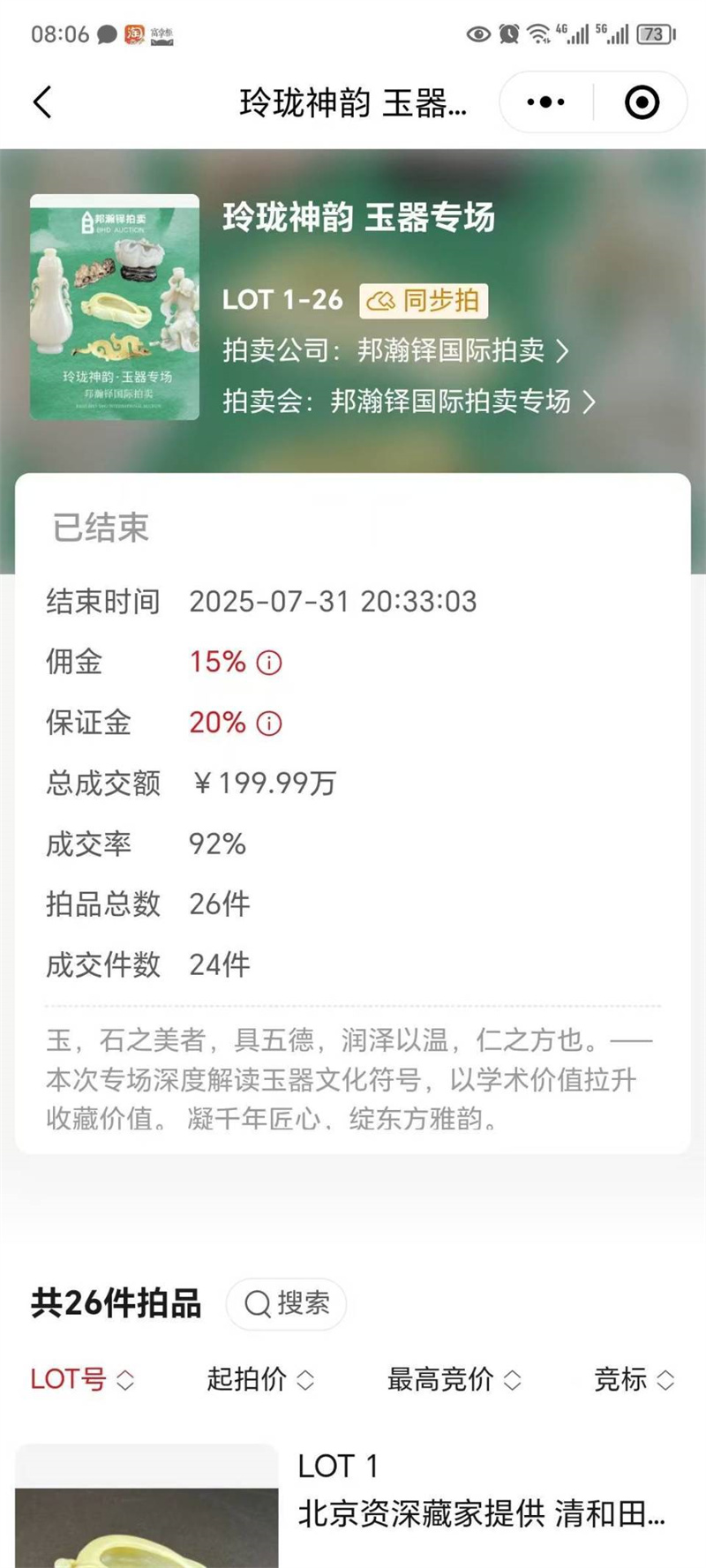Open the three-dot mini program menu
The image size is (706, 1568).
(545, 102)
